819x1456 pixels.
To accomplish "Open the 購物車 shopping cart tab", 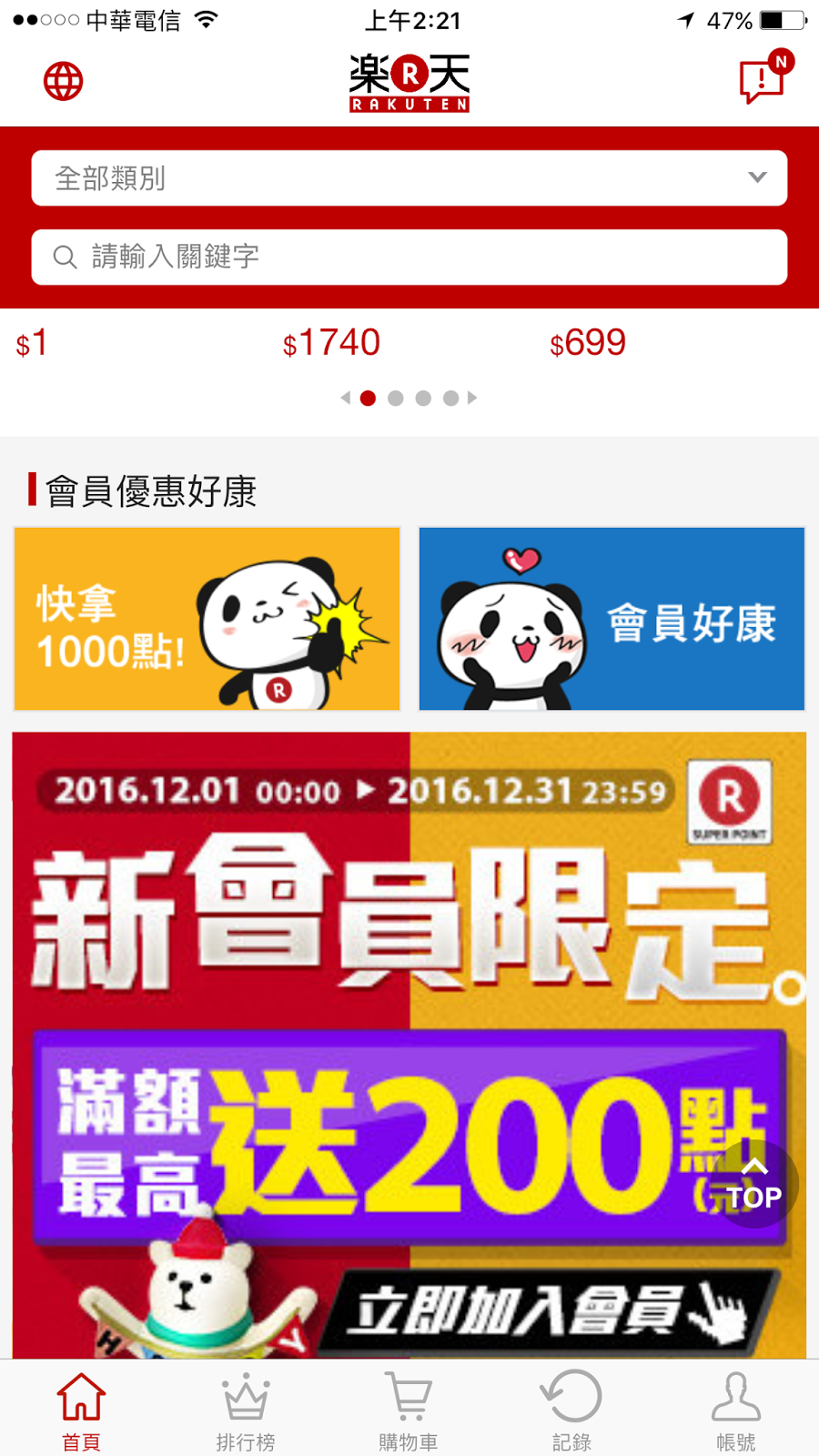I will pos(409,1410).
